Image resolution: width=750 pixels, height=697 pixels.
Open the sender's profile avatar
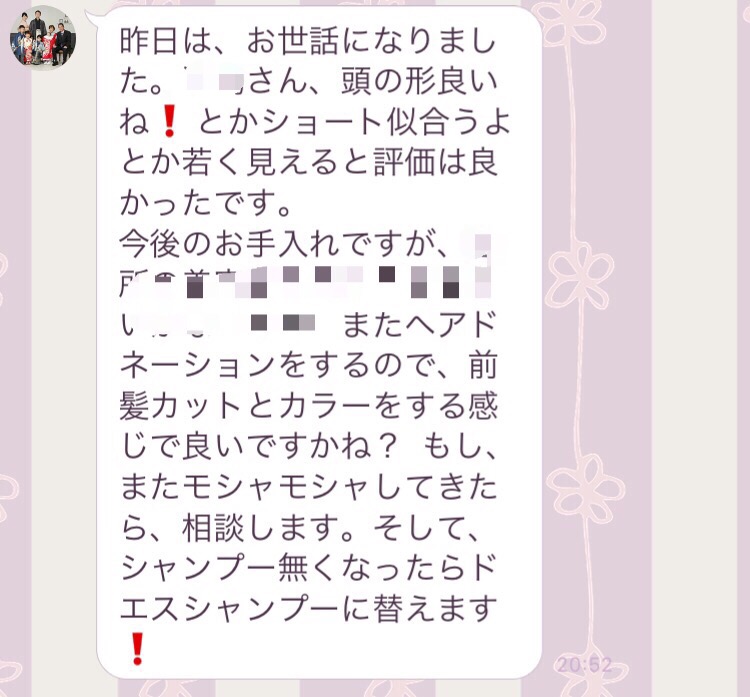(43, 37)
